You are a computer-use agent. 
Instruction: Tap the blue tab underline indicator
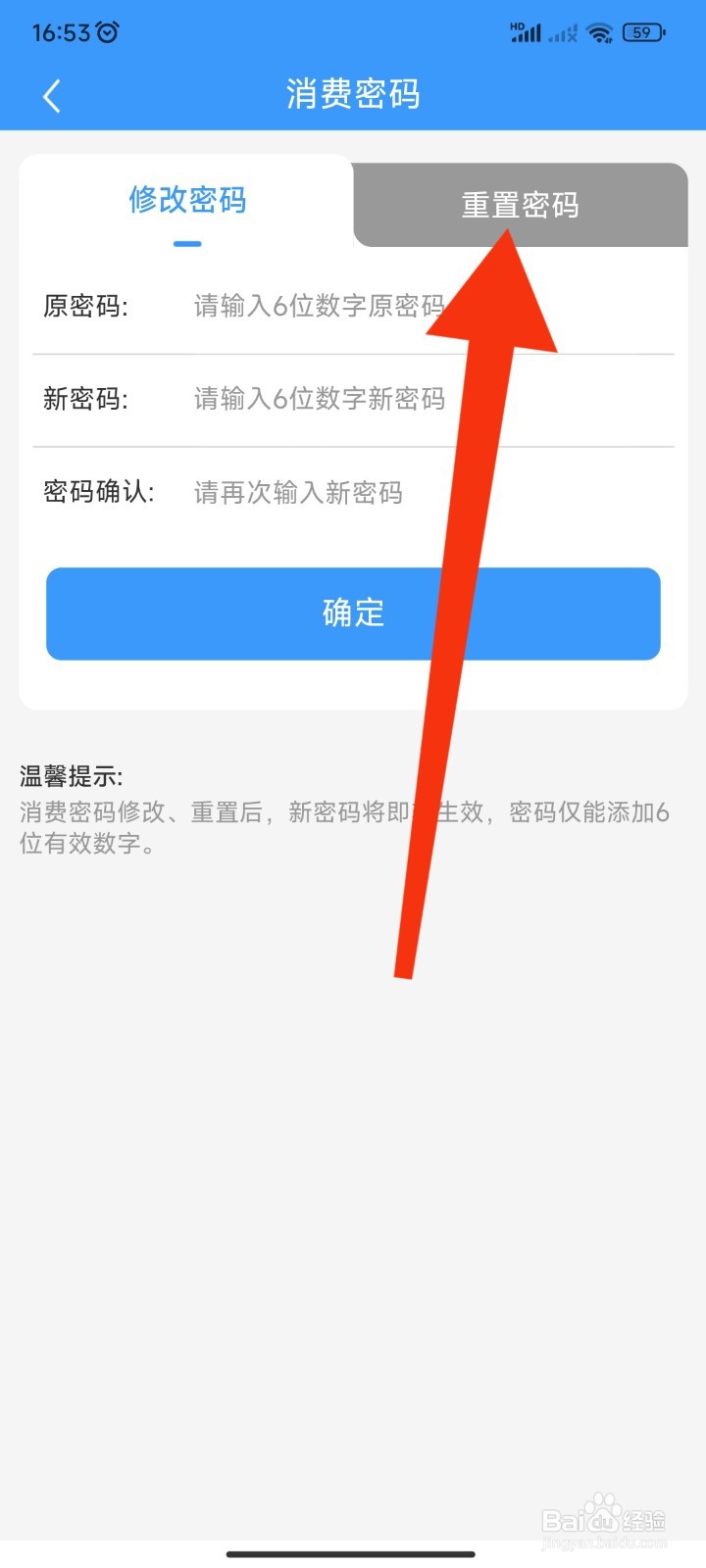coord(186,241)
